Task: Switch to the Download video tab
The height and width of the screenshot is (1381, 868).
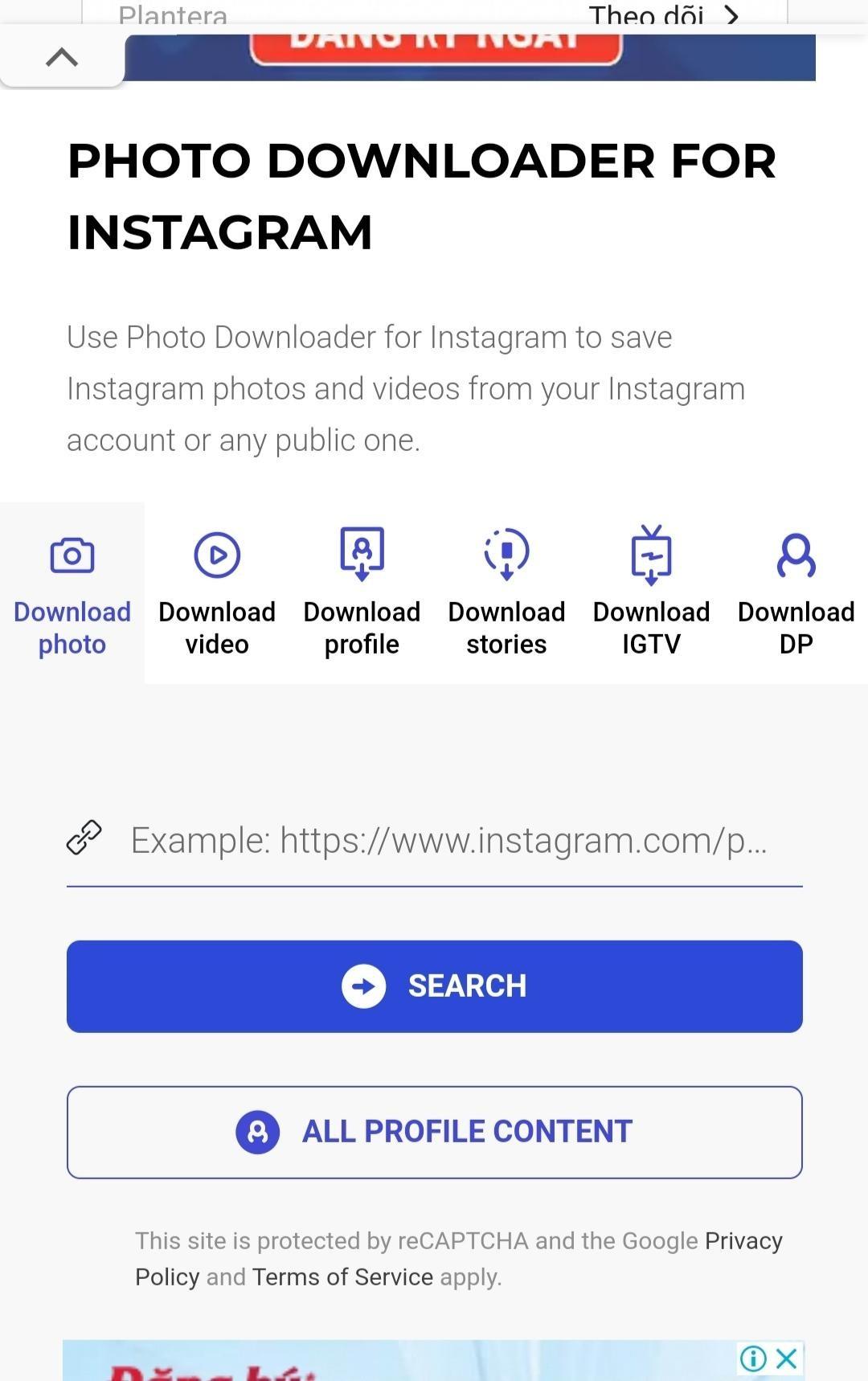Action: click(217, 593)
